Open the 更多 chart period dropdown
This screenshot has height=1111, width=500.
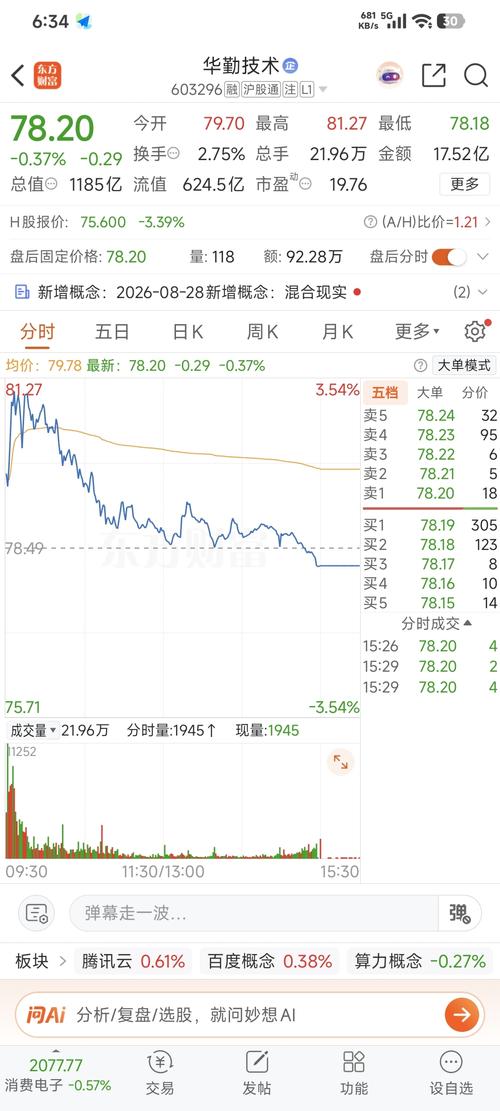417,331
